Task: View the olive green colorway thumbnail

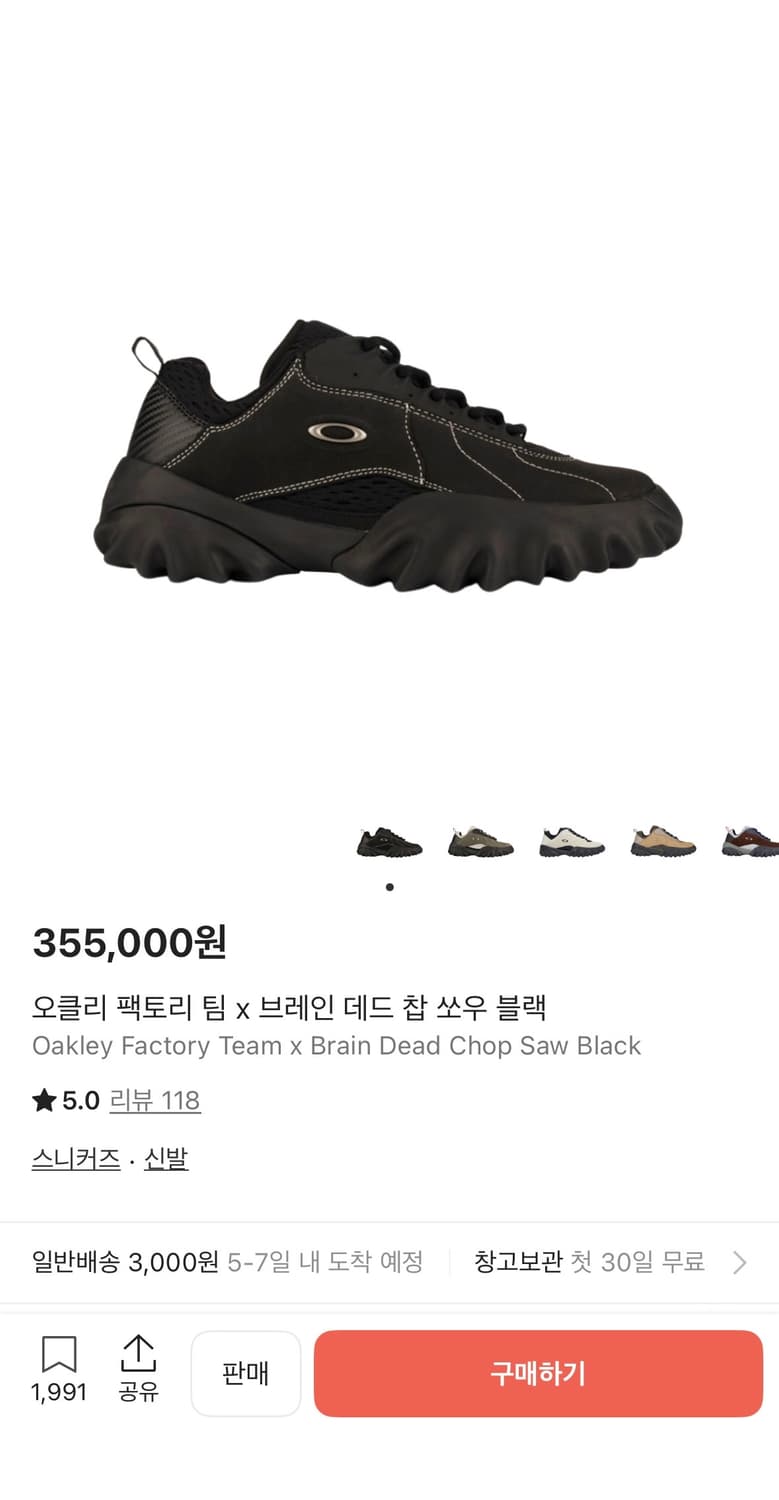Action: coord(480,843)
